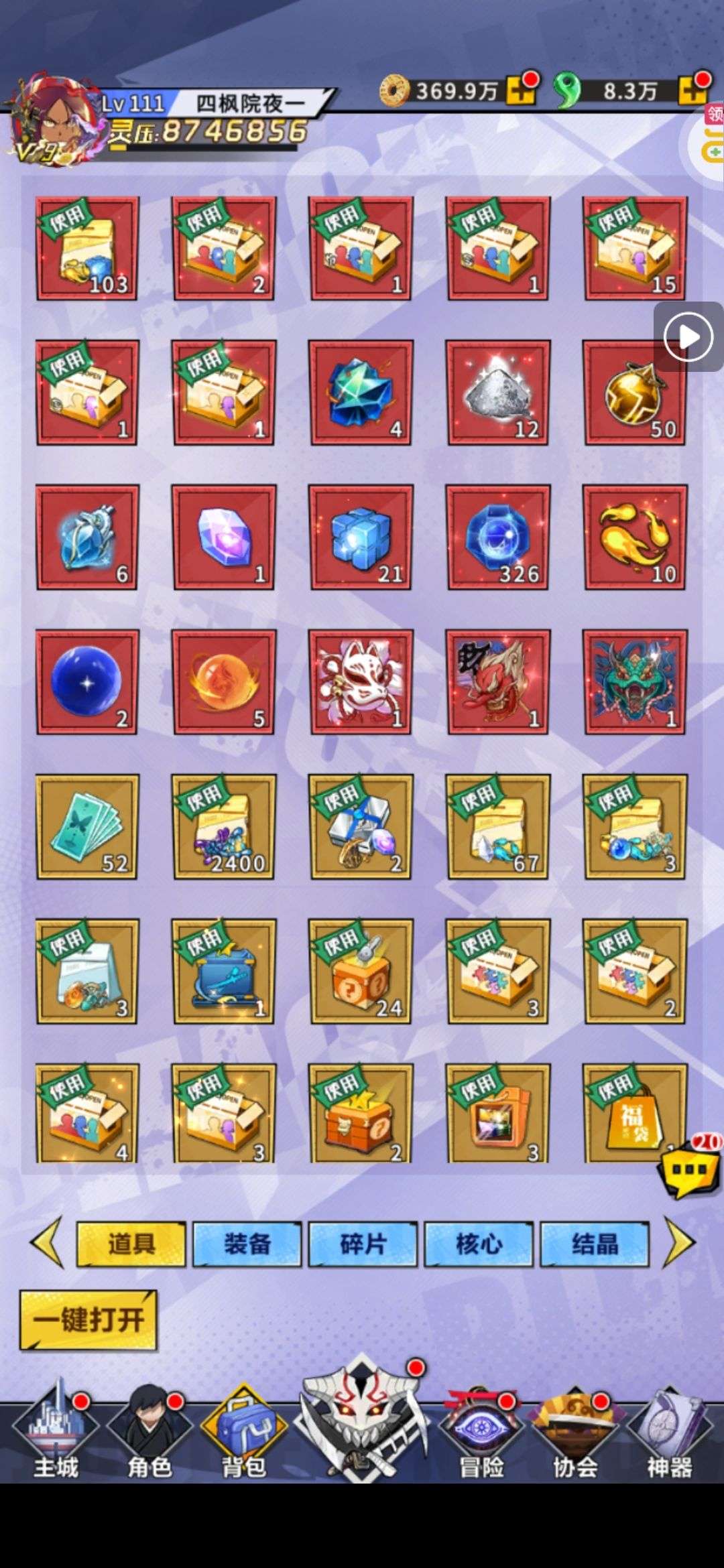The height and width of the screenshot is (1568, 724).
Task: Switch to the 碎片 tab
Action: [x=363, y=1244]
